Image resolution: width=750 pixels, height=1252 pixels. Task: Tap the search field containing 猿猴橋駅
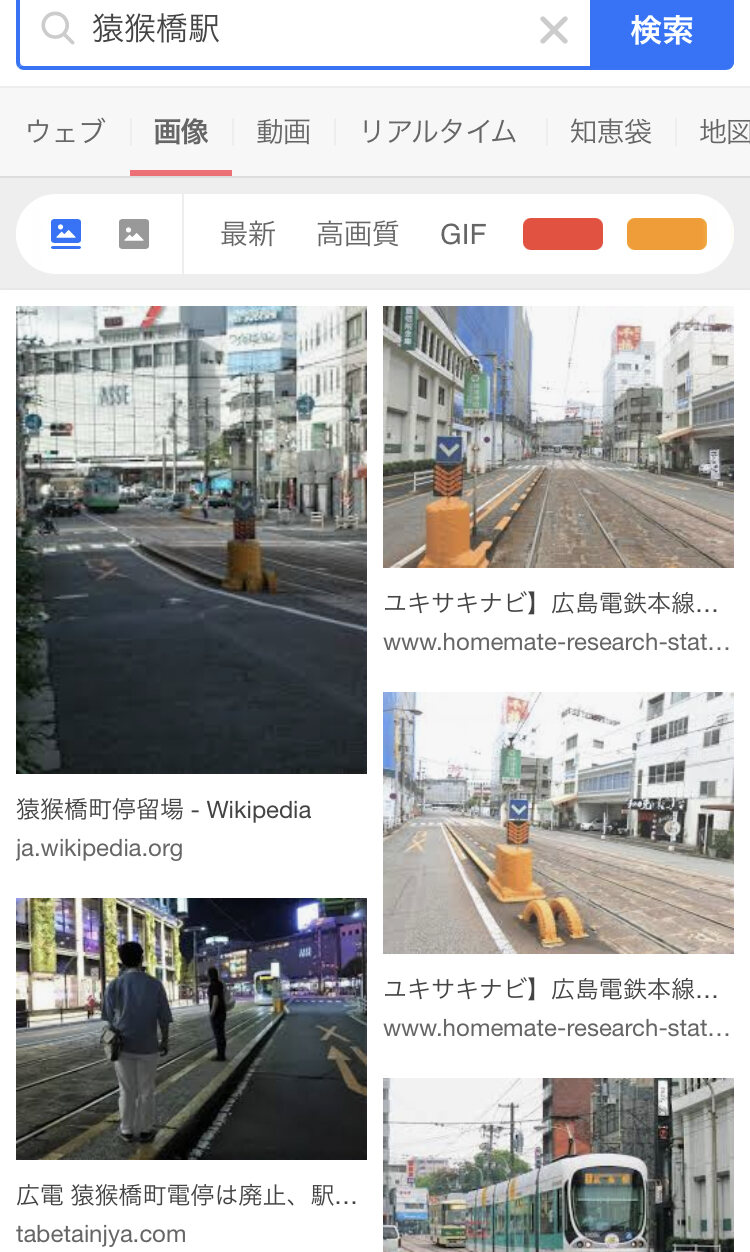(x=300, y=30)
